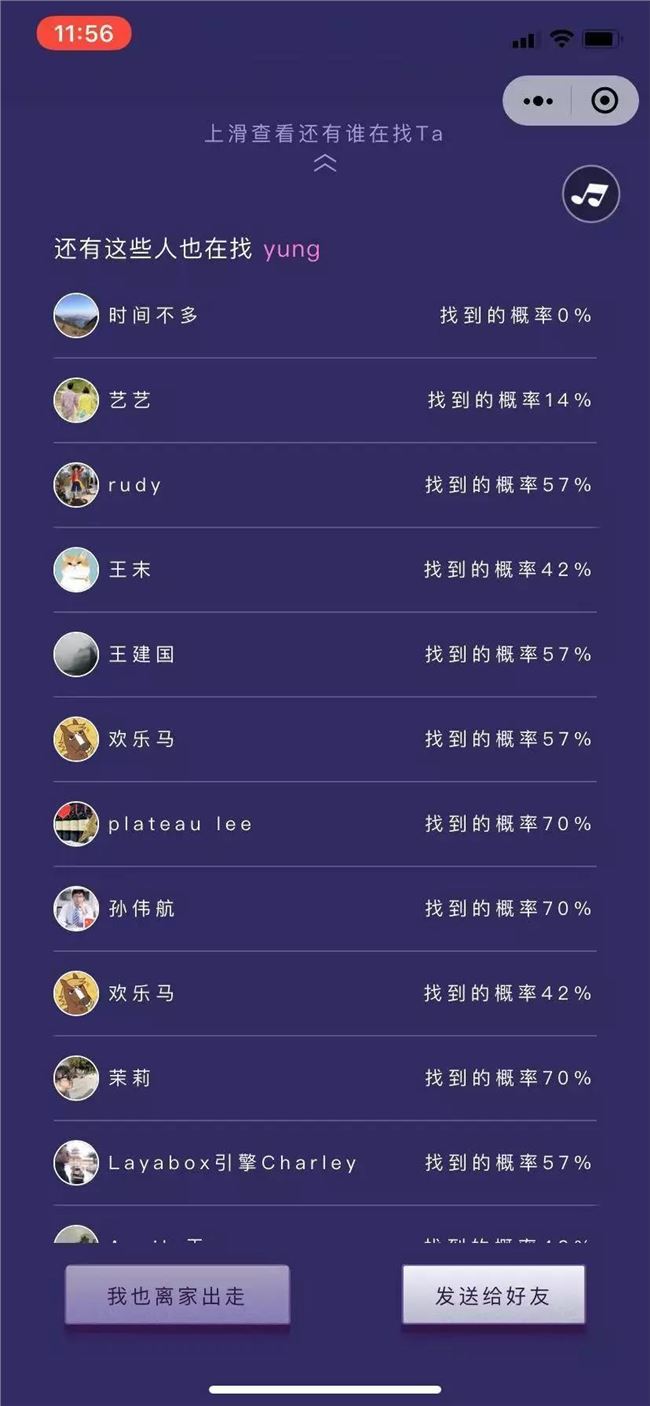Open rudy's entry
650x1406 pixels.
click(x=324, y=485)
